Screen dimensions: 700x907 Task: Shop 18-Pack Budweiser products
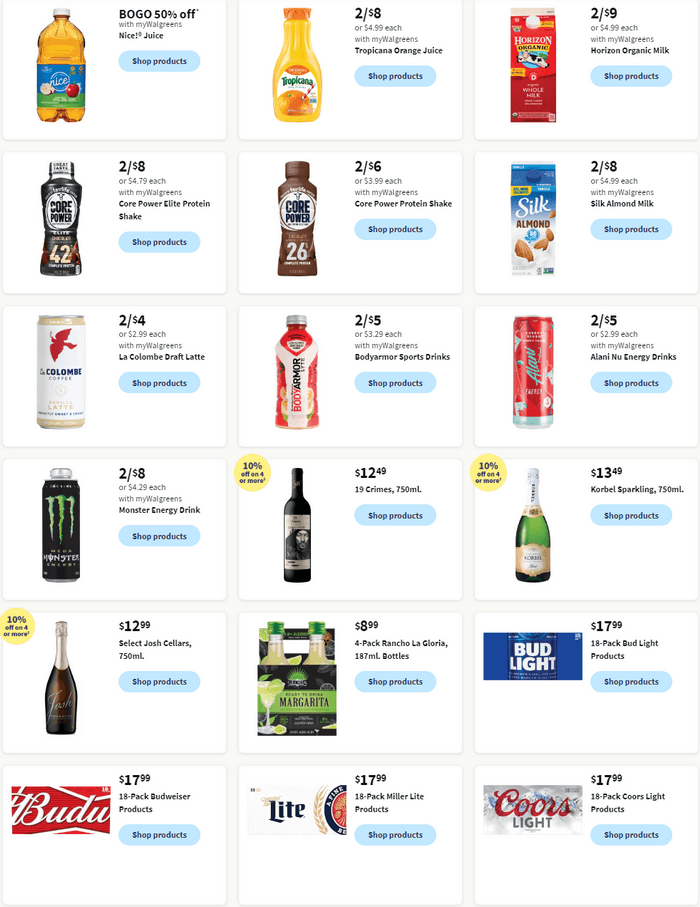coord(159,835)
